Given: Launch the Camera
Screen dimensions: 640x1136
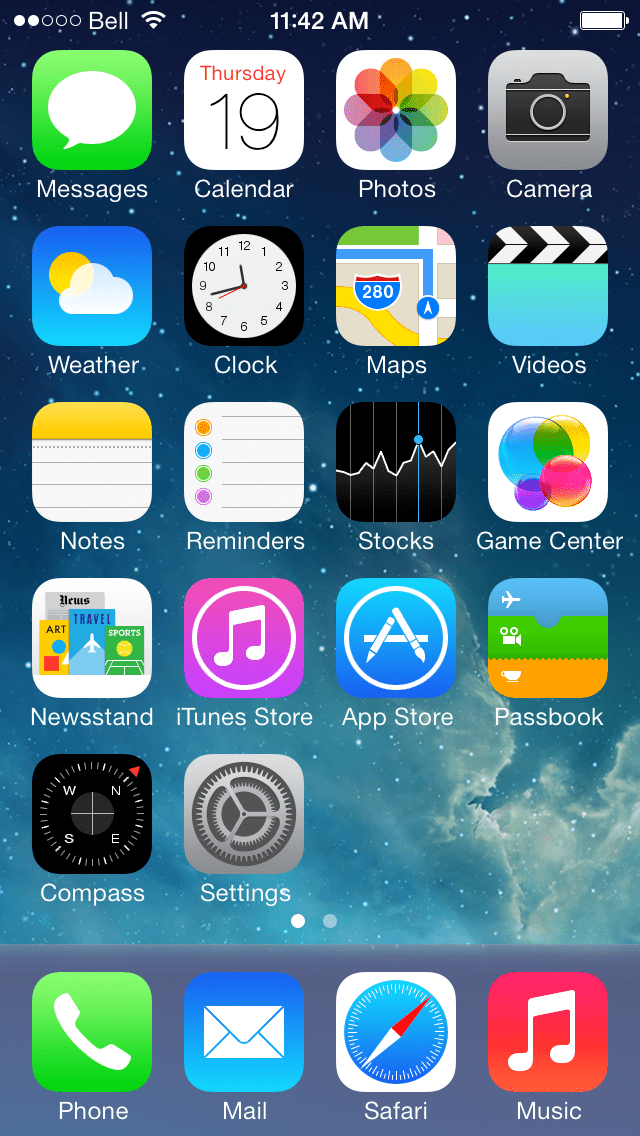Looking at the screenshot, I should (548, 110).
